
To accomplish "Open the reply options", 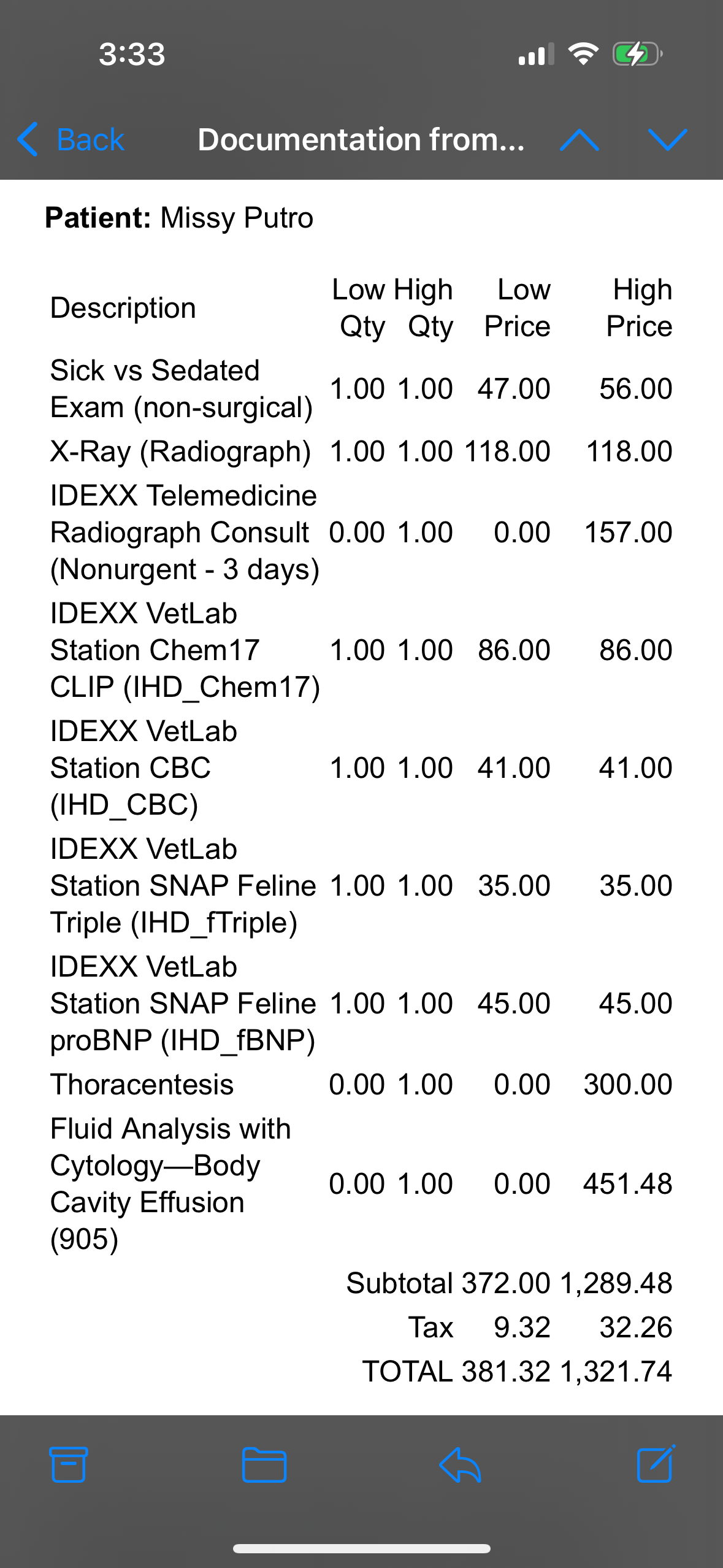I will click(x=460, y=1464).
